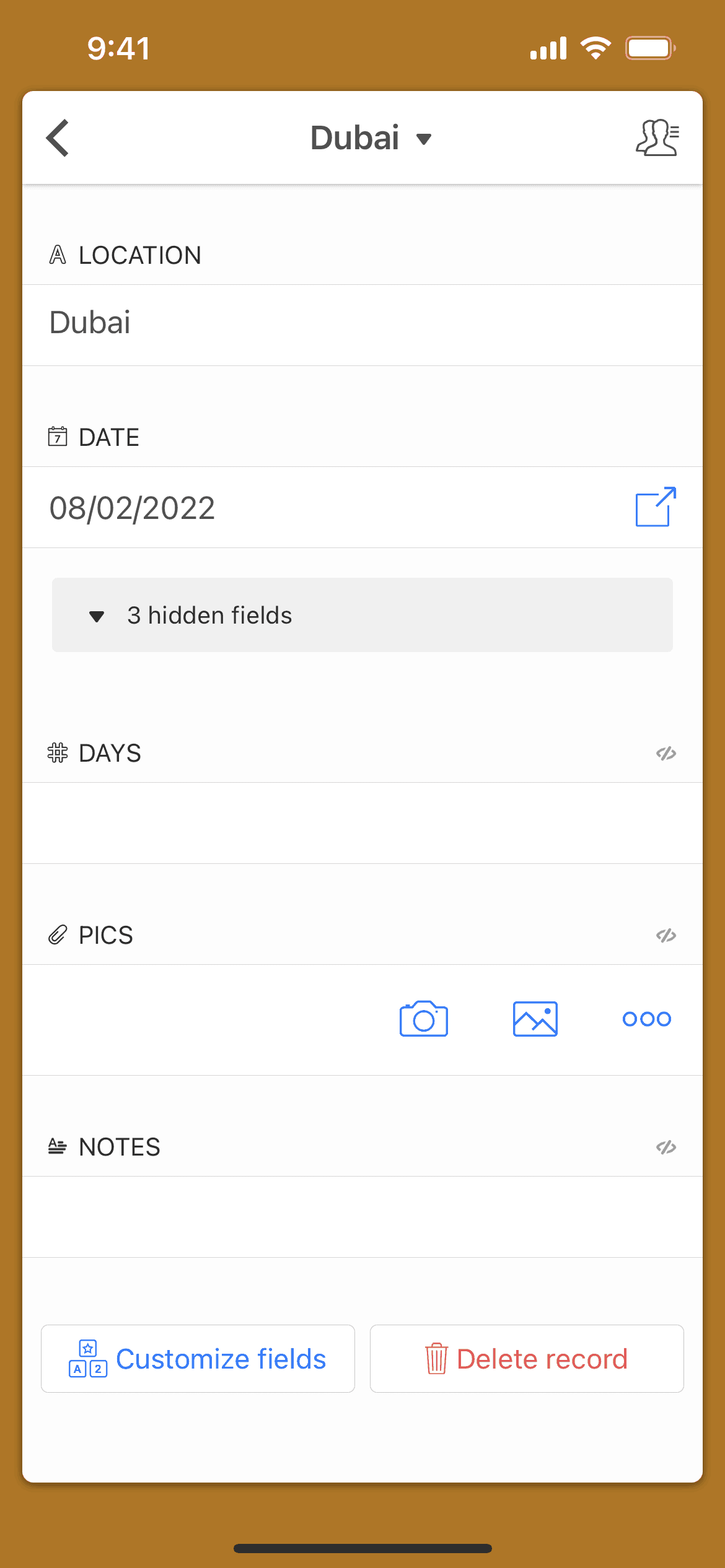Click Delete record
The image size is (725, 1568).
coord(525,1358)
